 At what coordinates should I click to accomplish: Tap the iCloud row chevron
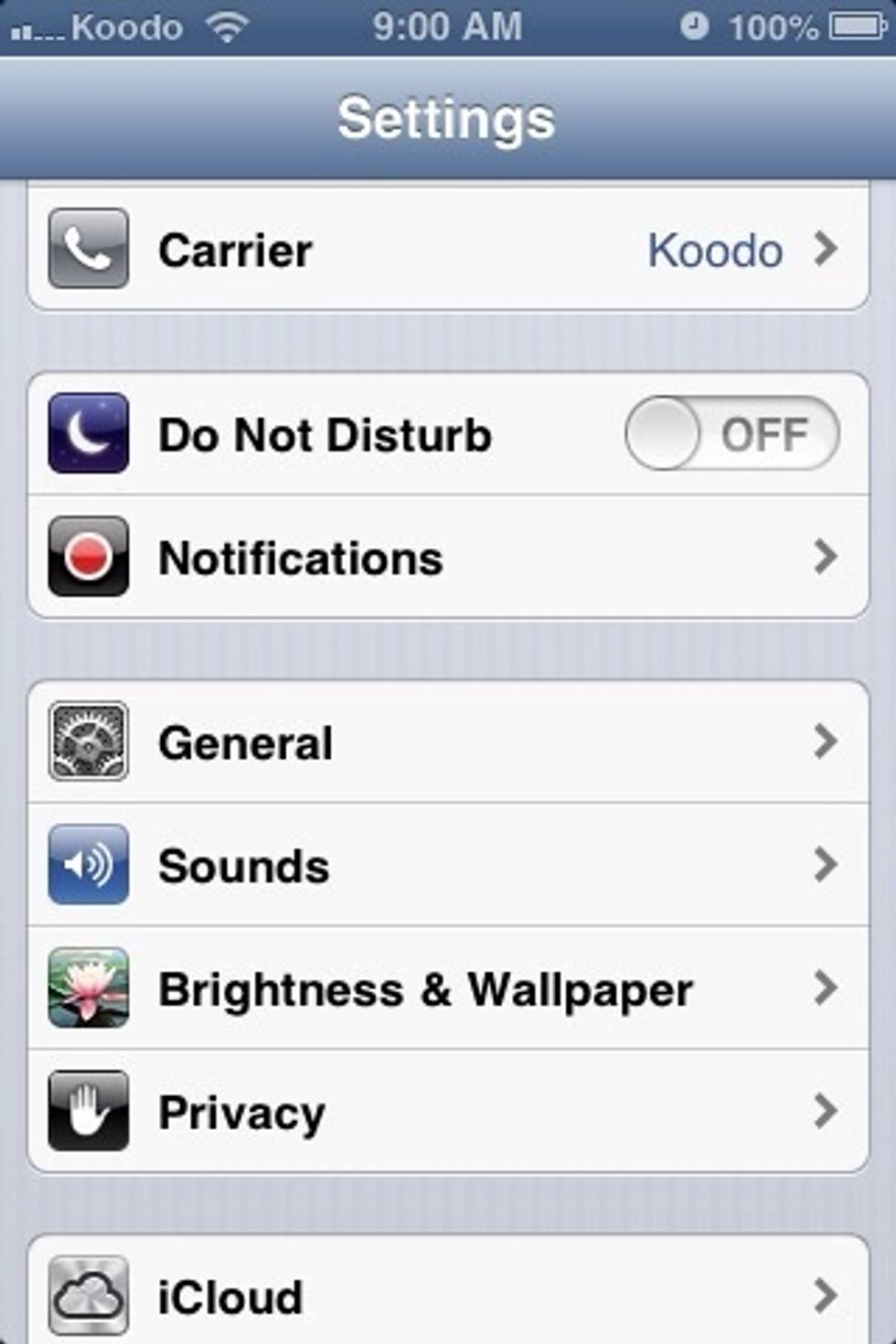coord(826,1295)
